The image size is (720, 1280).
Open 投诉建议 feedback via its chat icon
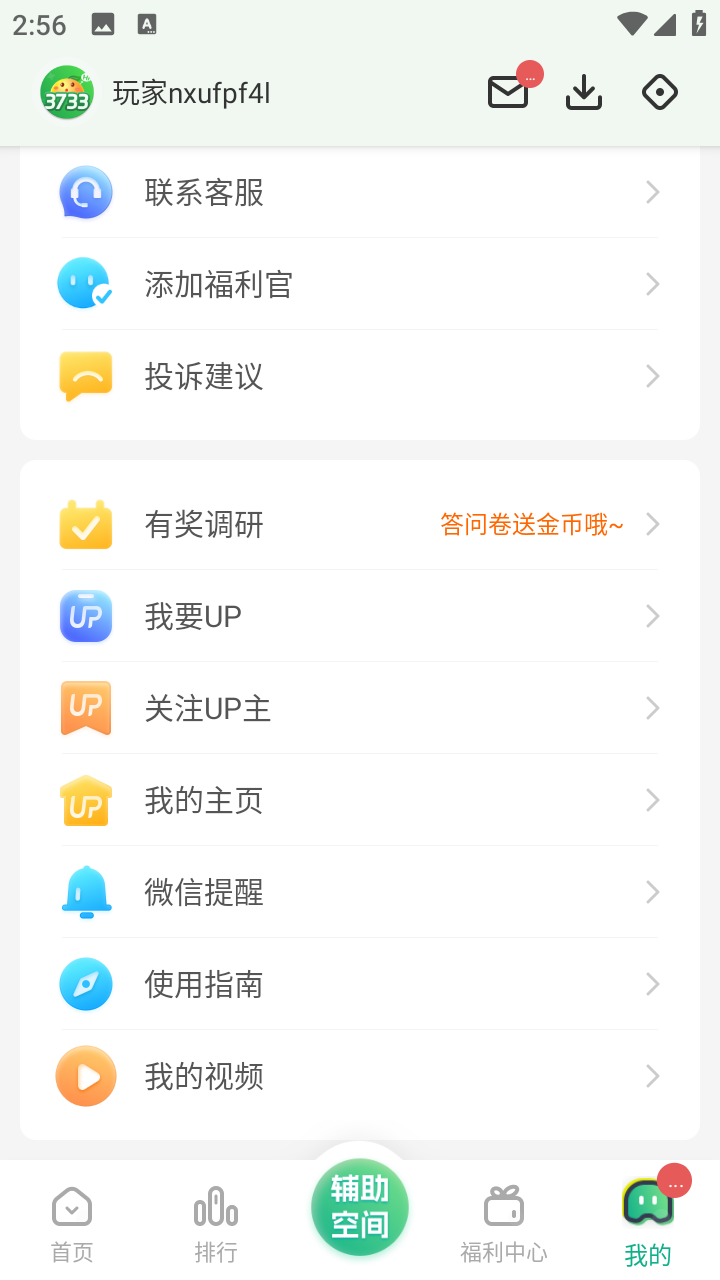86,376
